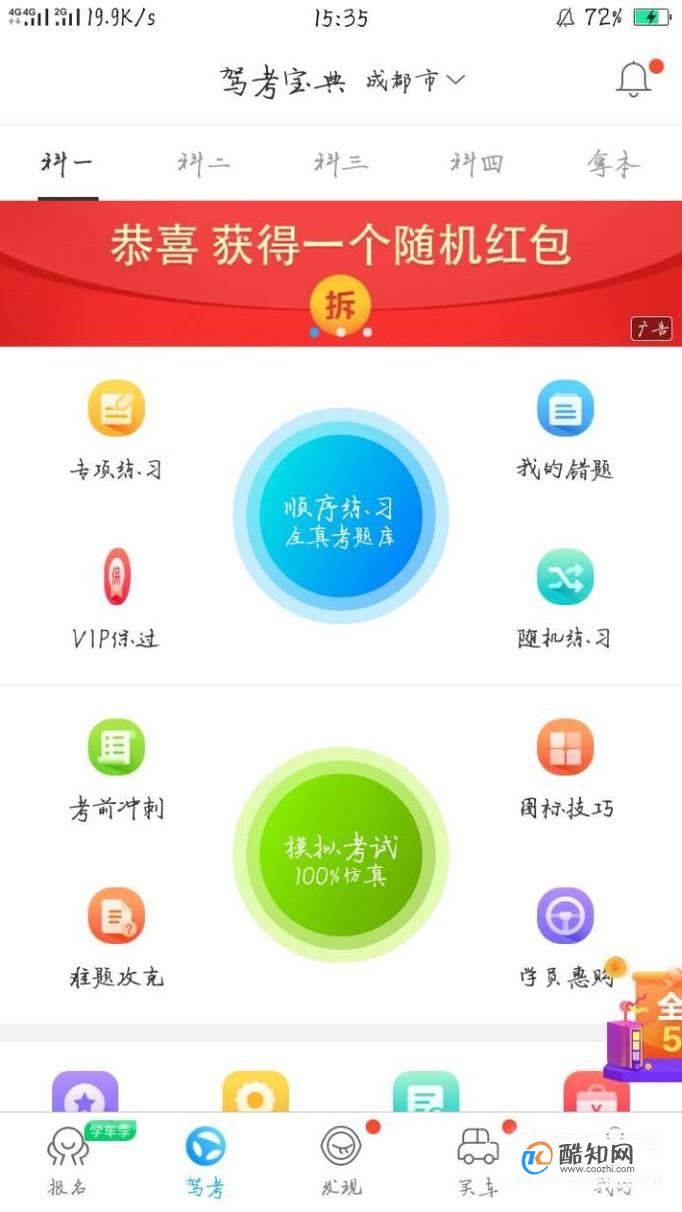
Task: Go to the 发现 bottom tab
Action: pyautogui.click(x=341, y=1162)
